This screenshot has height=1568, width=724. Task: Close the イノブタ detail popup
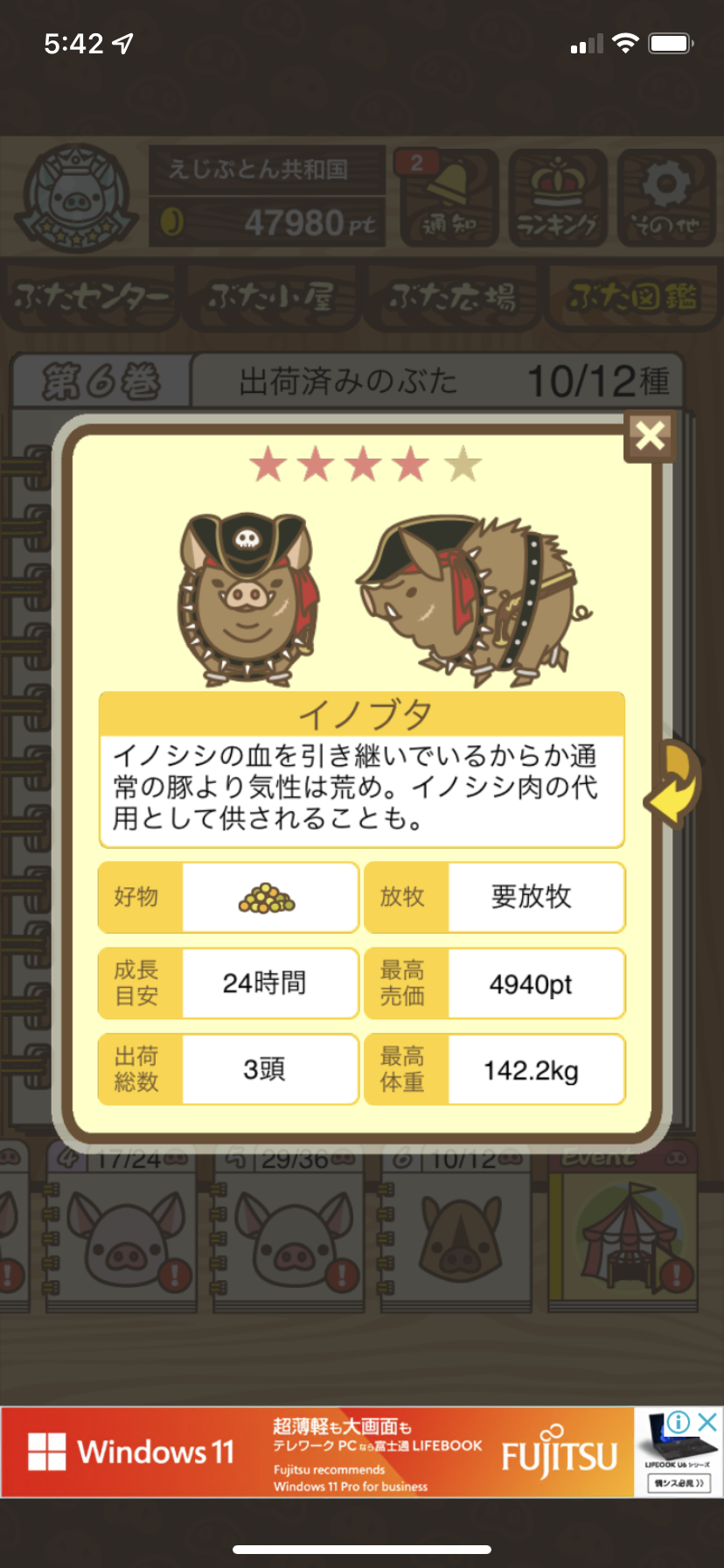[651, 435]
